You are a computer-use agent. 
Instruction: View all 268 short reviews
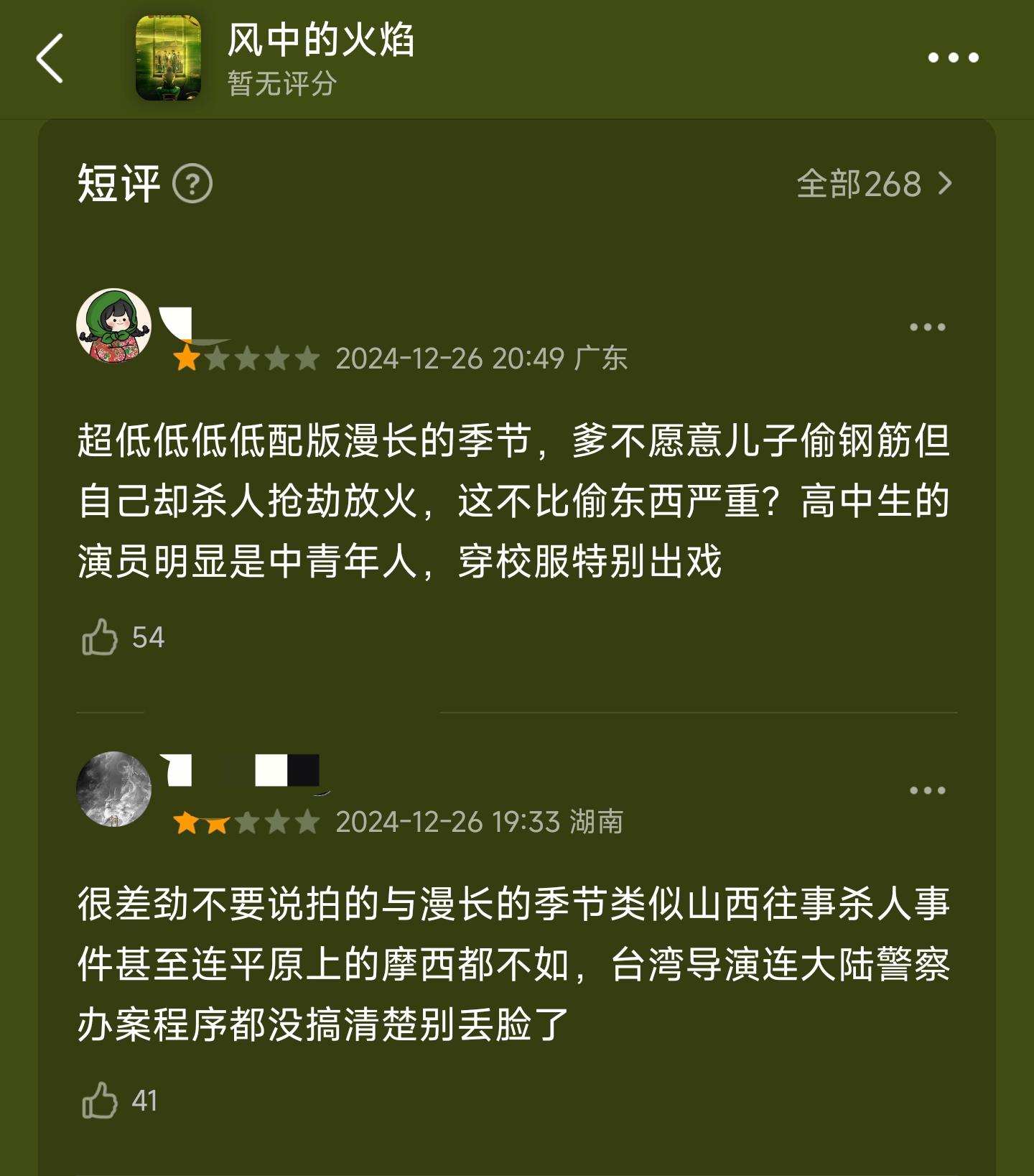(874, 184)
